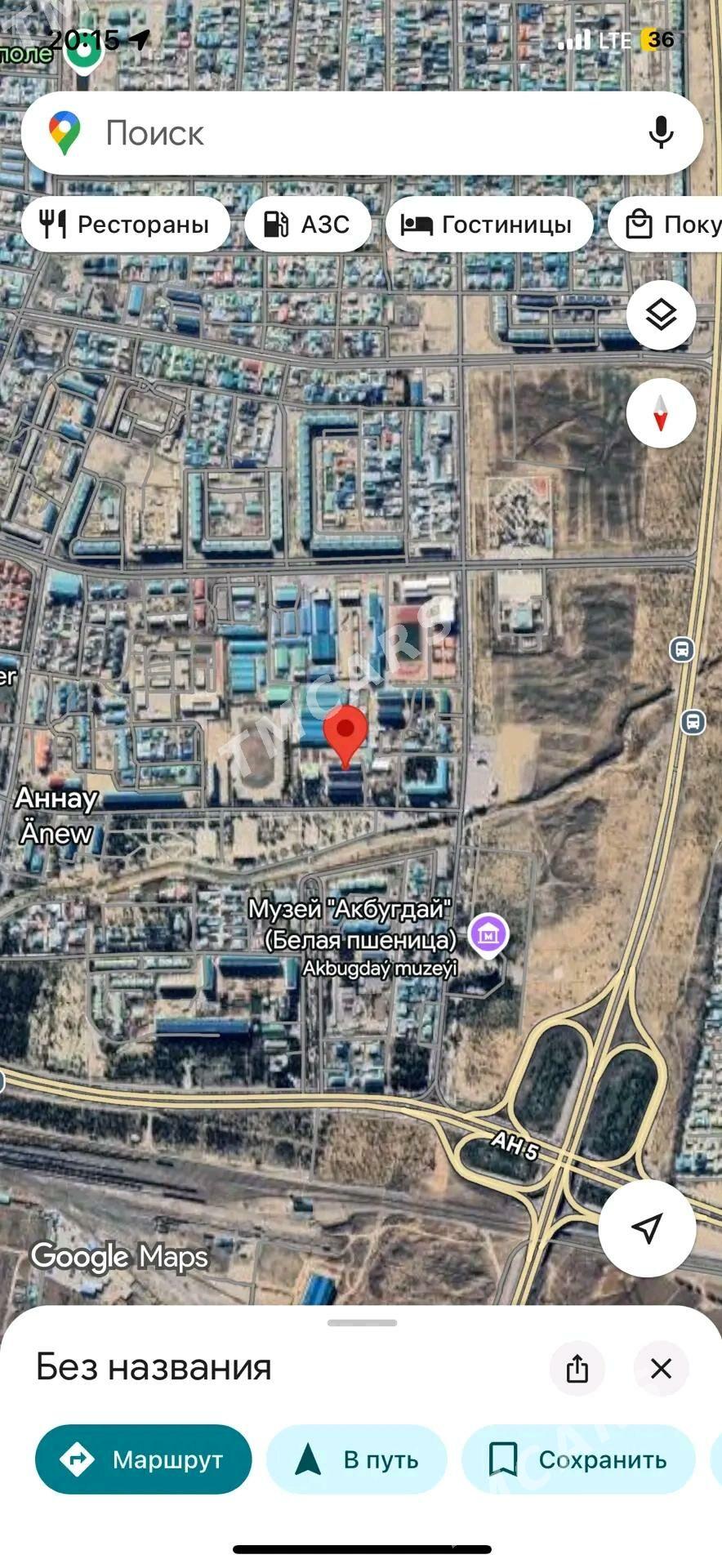
Task: Save this place with Сохранить
Action: (578, 1459)
